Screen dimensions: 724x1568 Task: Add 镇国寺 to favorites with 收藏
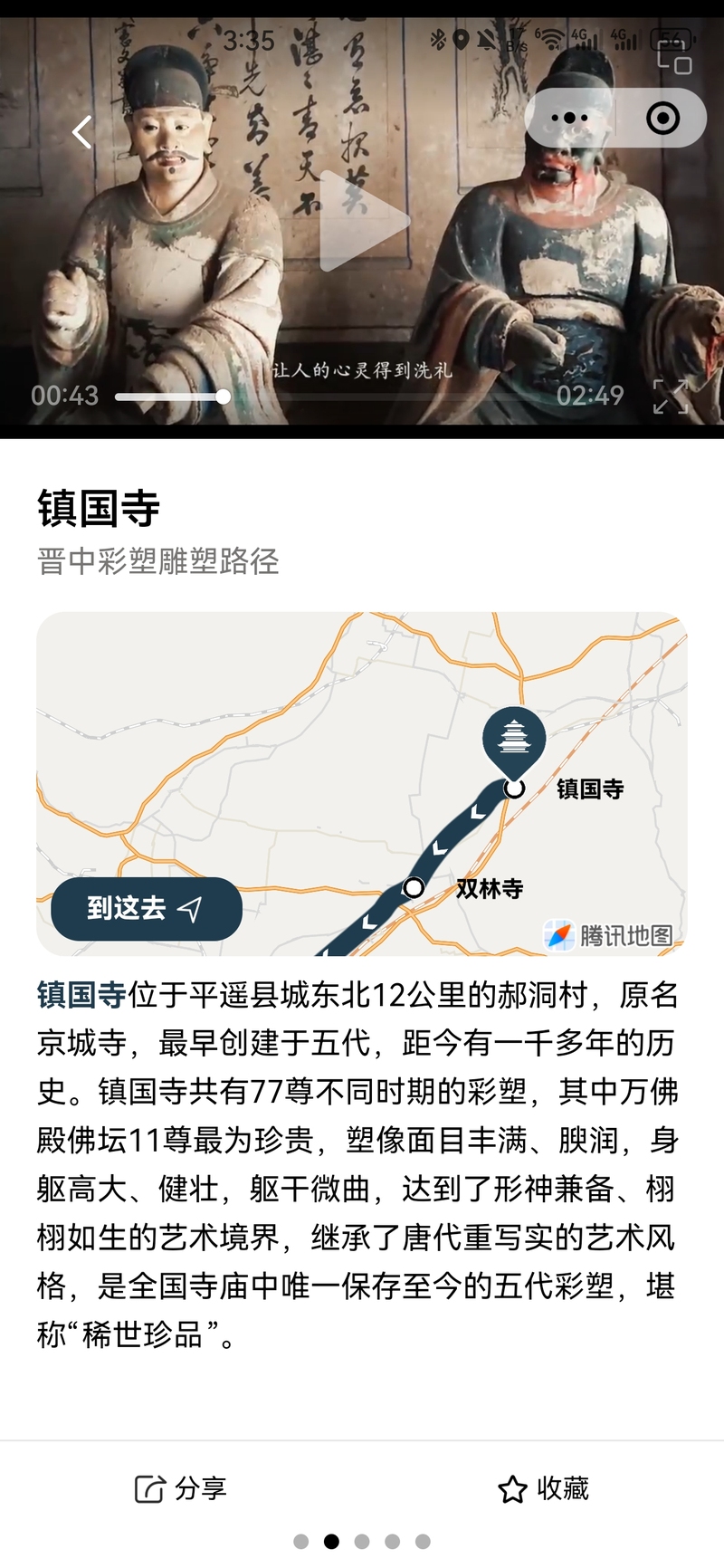[543, 1488]
